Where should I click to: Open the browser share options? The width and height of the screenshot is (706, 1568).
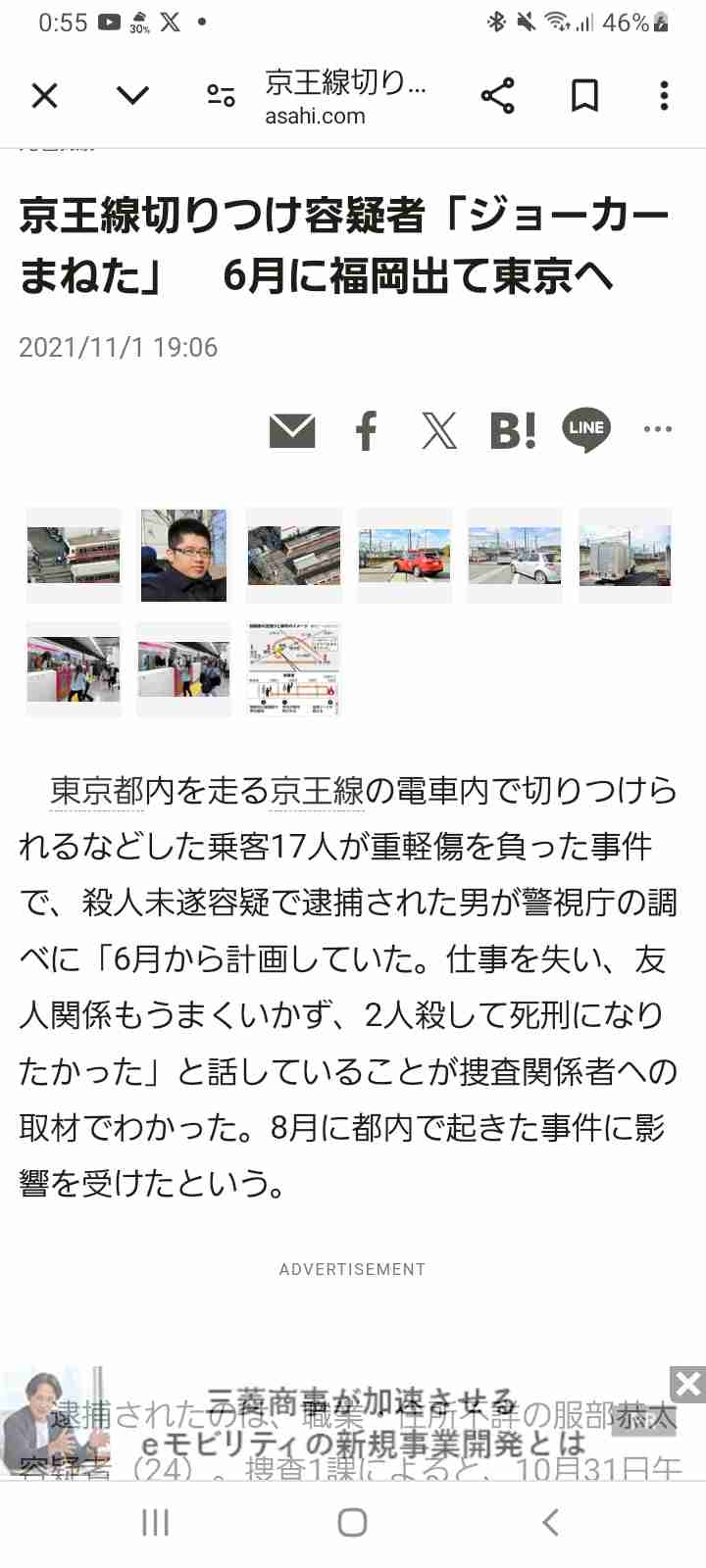pyautogui.click(x=498, y=95)
